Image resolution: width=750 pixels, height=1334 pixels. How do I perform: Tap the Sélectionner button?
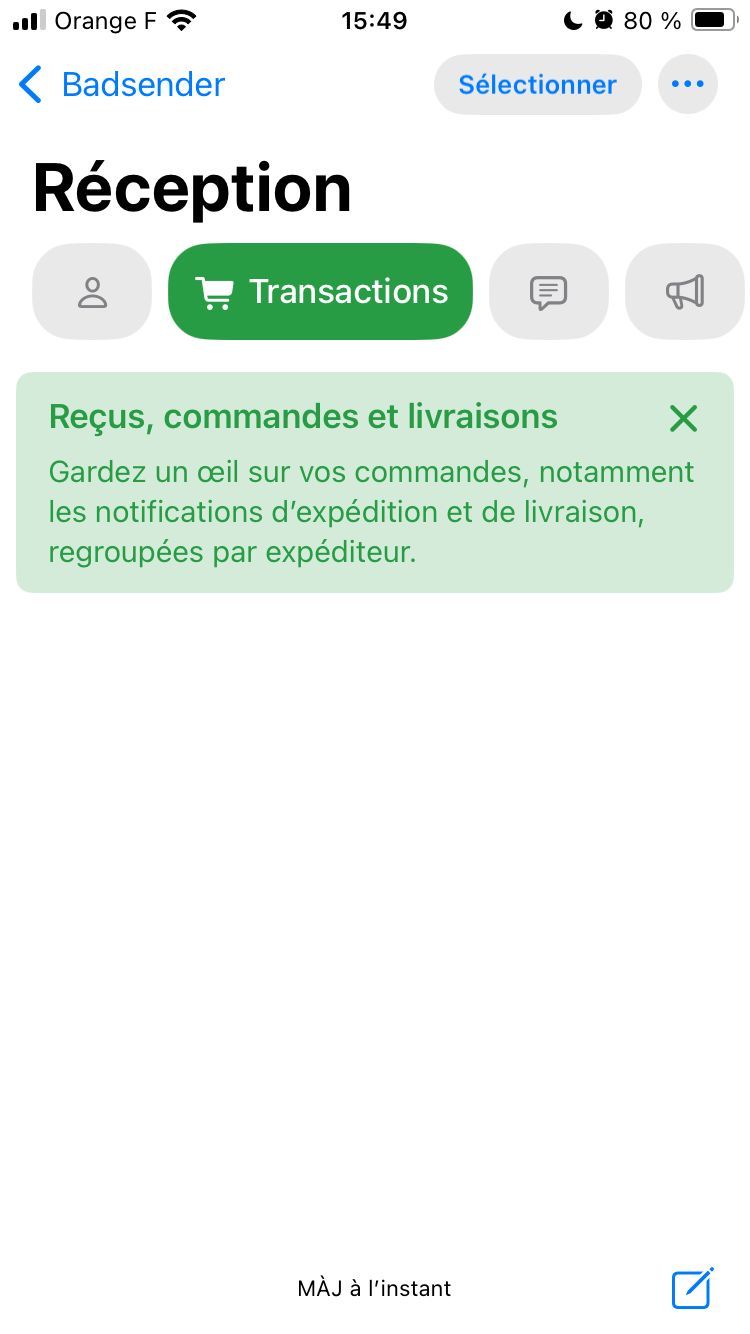coord(537,85)
